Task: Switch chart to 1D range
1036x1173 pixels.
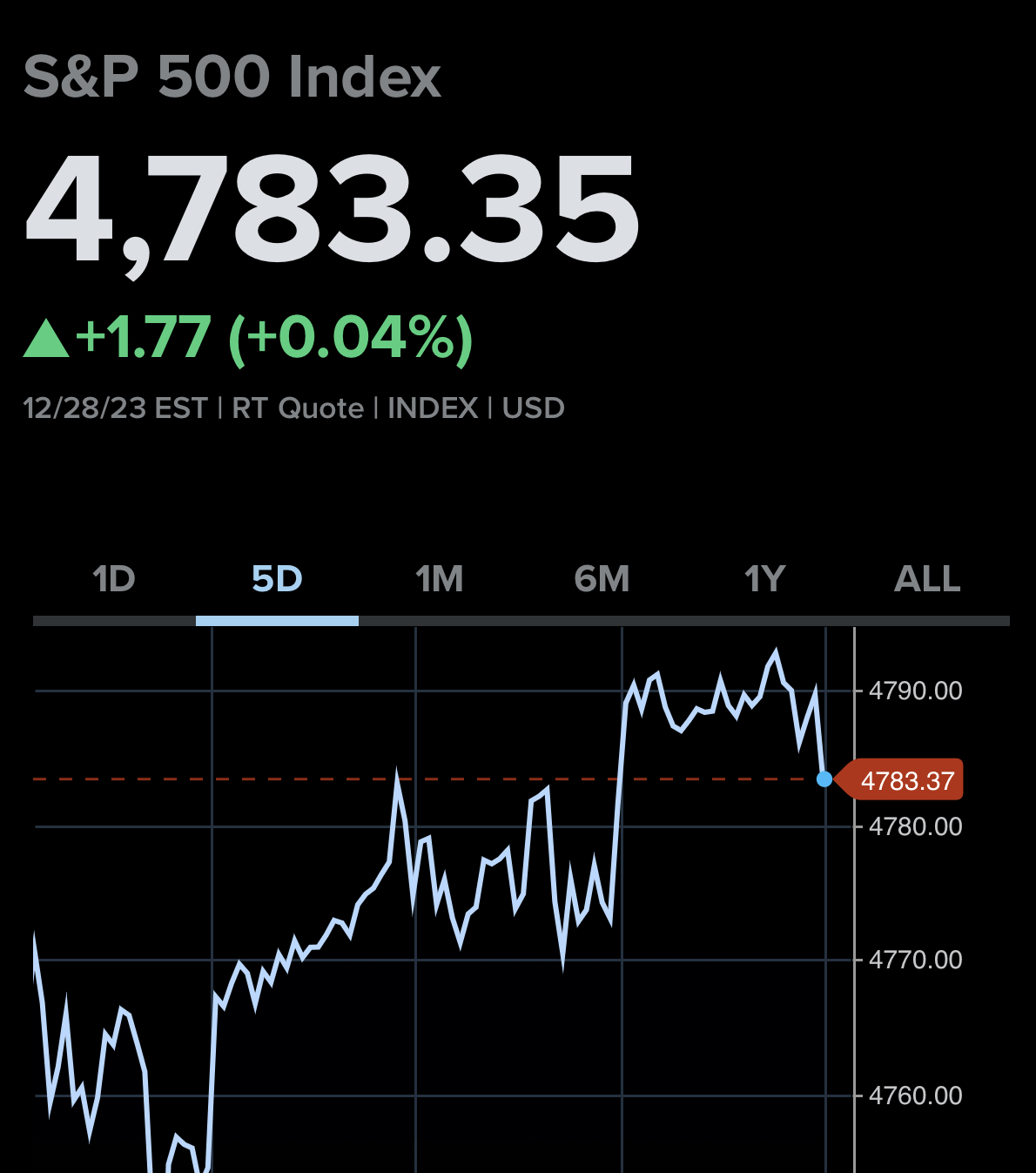Action: 114,579
